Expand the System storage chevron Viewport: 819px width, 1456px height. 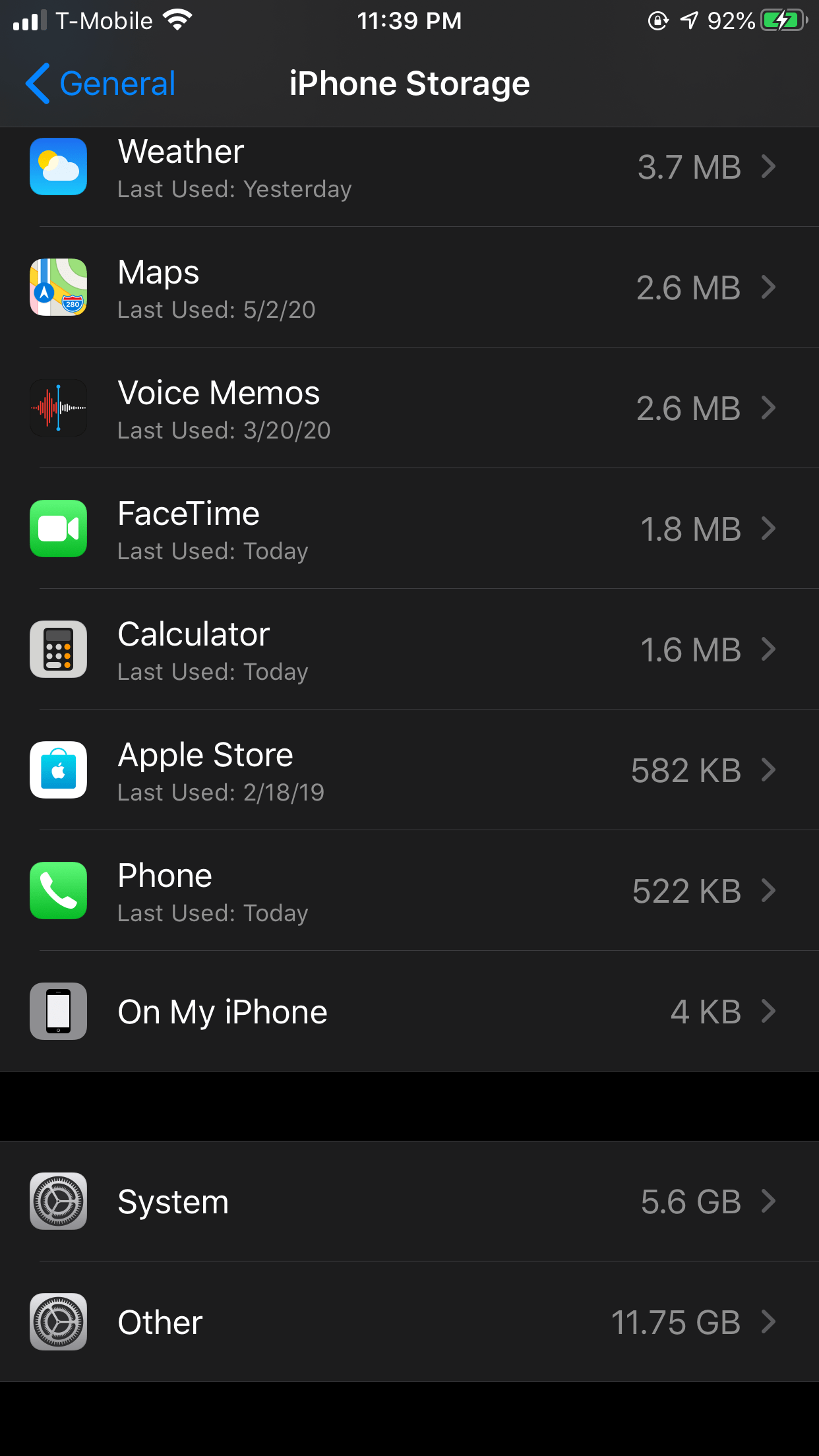[770, 1201]
